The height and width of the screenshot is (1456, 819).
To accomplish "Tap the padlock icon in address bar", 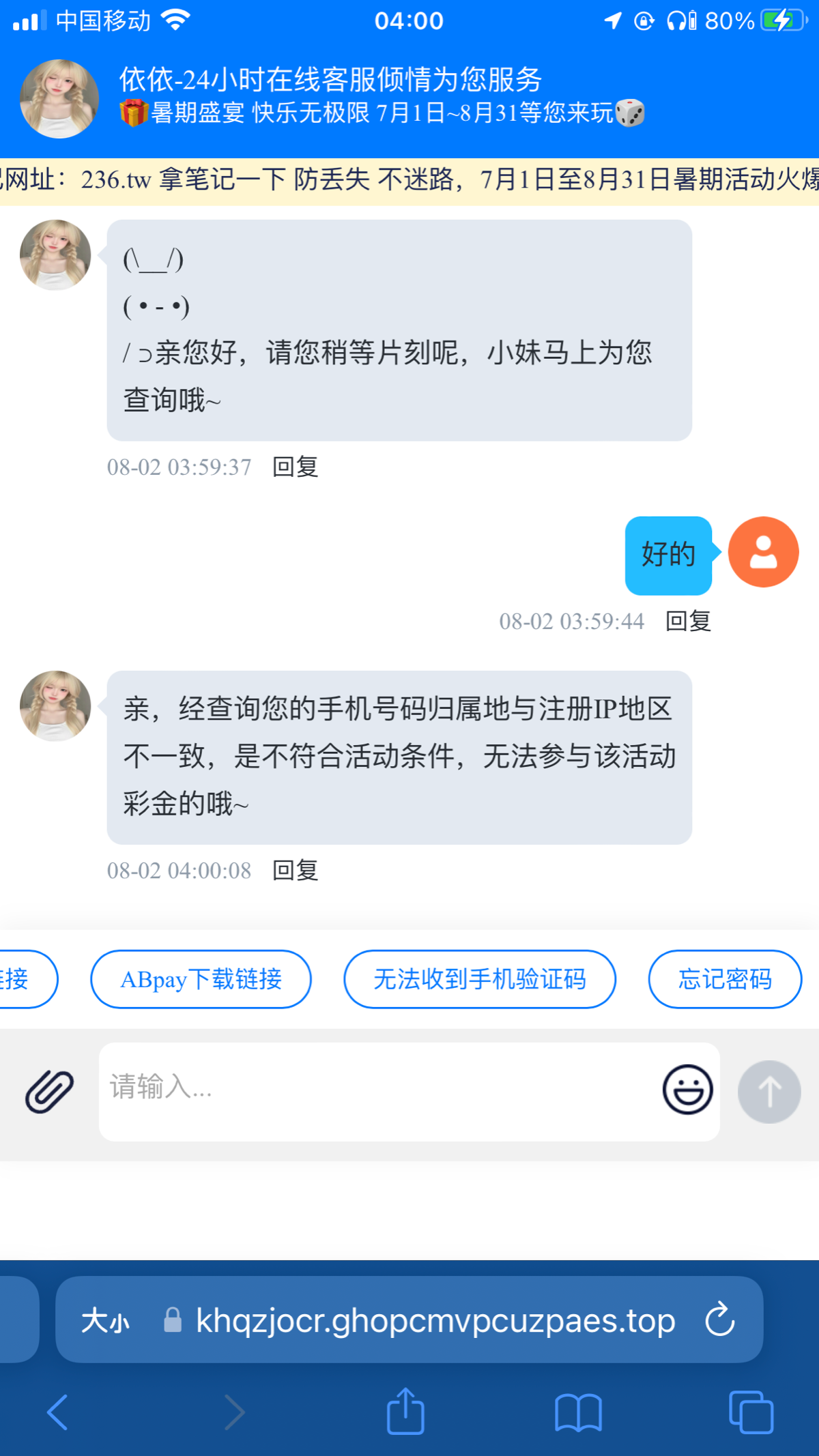I will tap(173, 1320).
